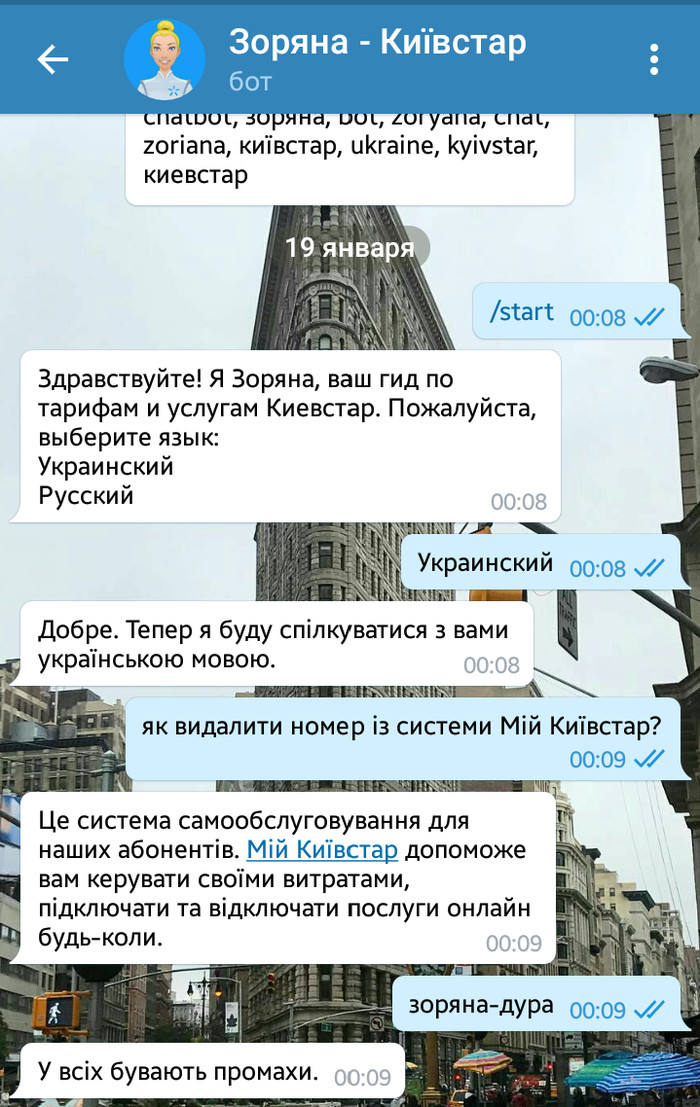The height and width of the screenshot is (1107, 700).
Task: Open Зоряна bot profile from the avatar
Action: [164, 60]
